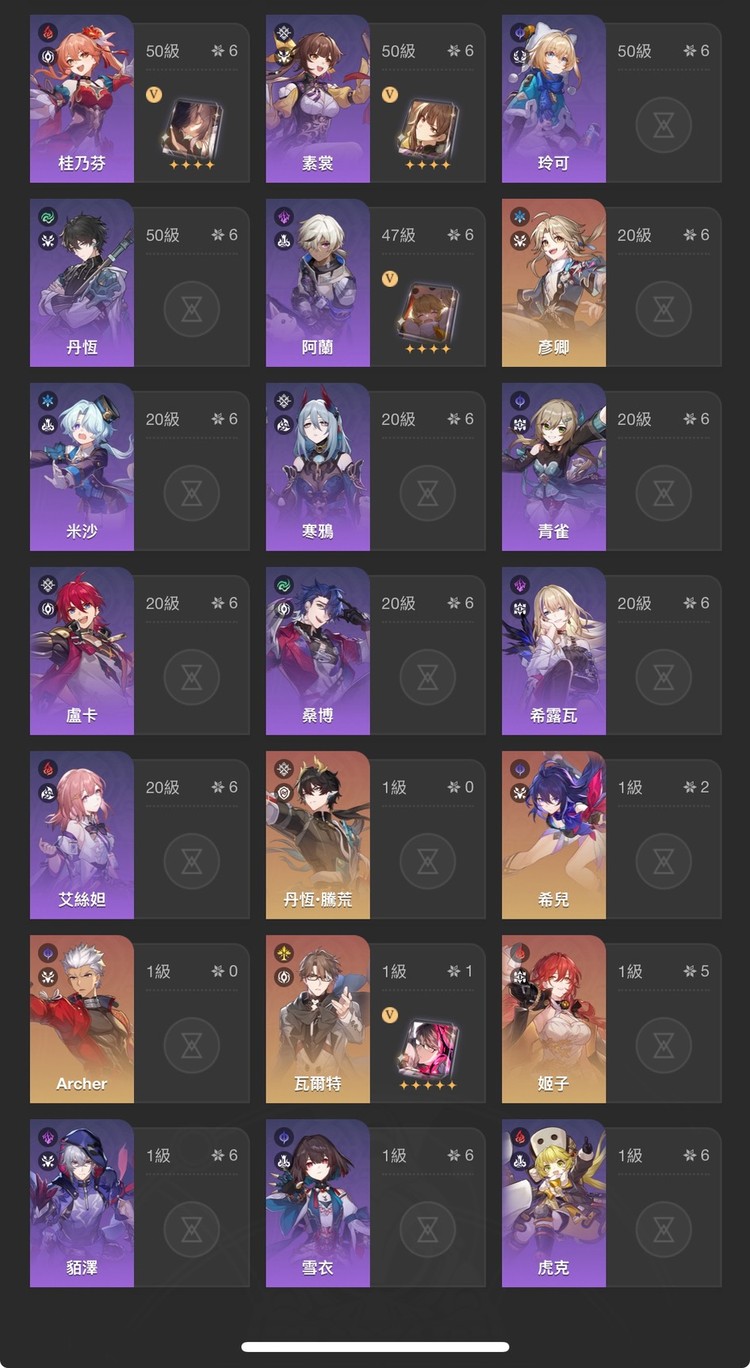This screenshot has height=1368, width=750.
Task: View 青雀 character details
Action: 554,466
